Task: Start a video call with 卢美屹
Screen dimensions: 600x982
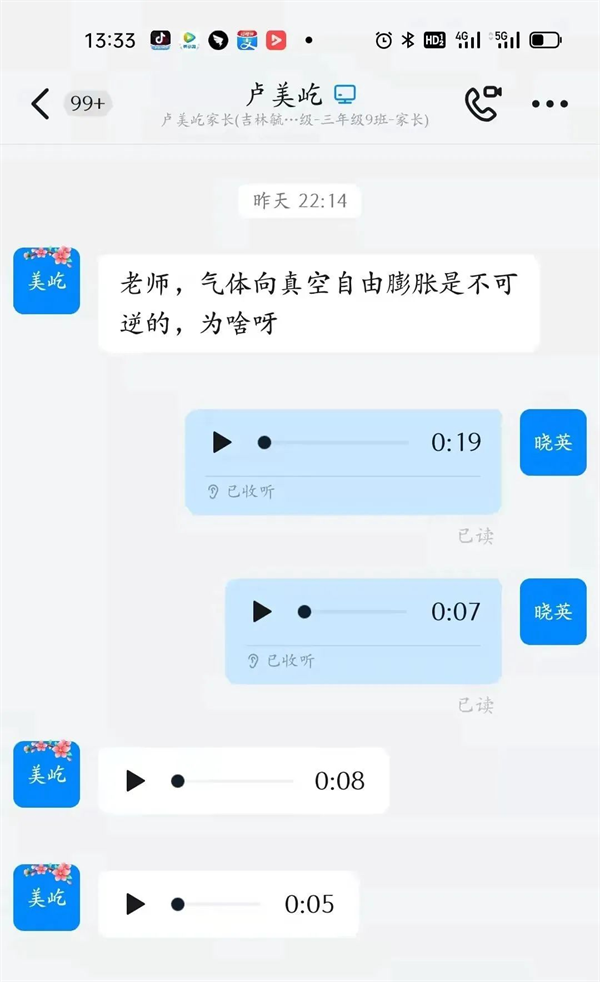Action: pyautogui.click(x=482, y=103)
